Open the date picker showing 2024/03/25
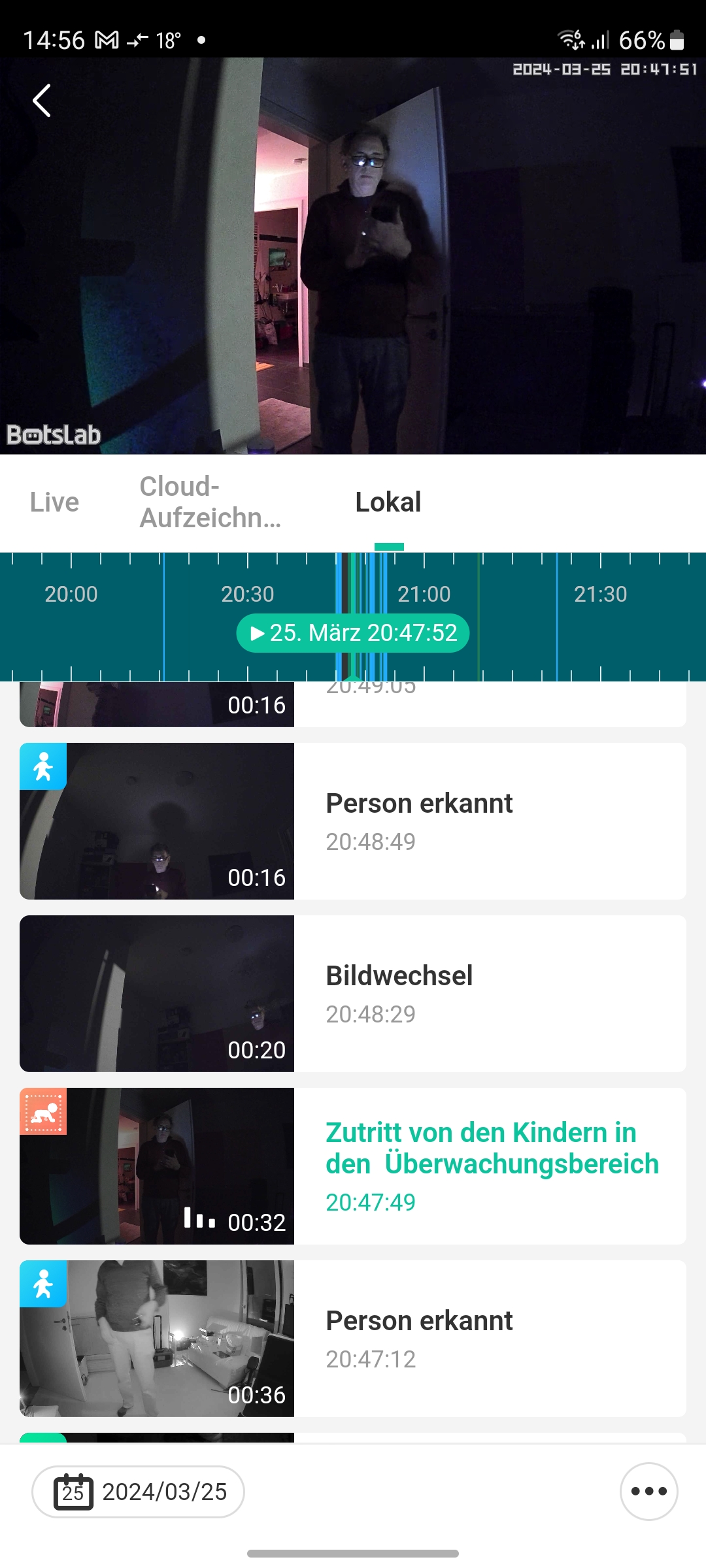 tap(139, 1492)
